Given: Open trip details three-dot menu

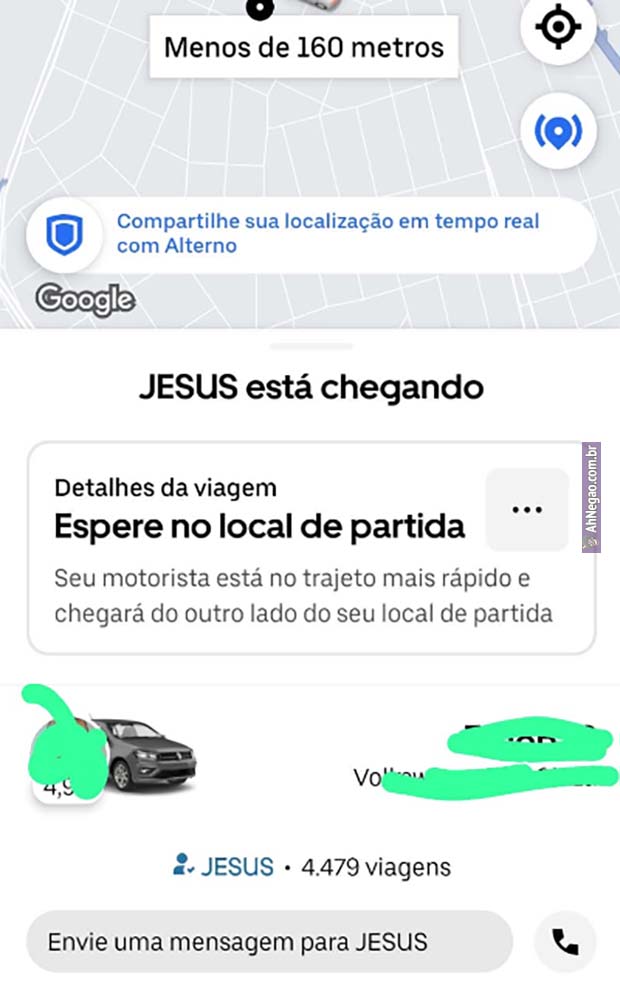Looking at the screenshot, I should [526, 509].
